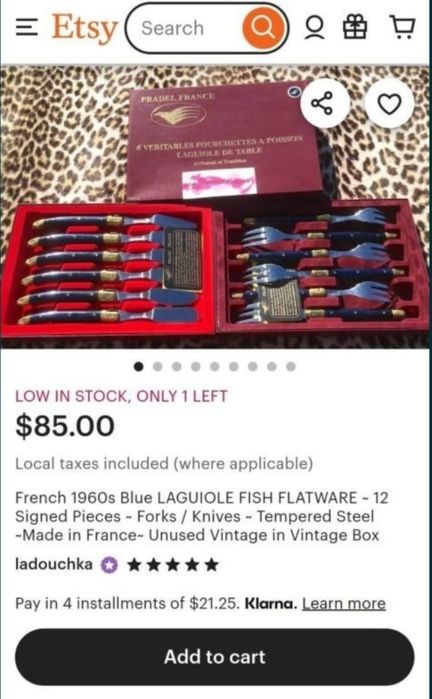Jump to the second photo dot

click(x=157, y=366)
